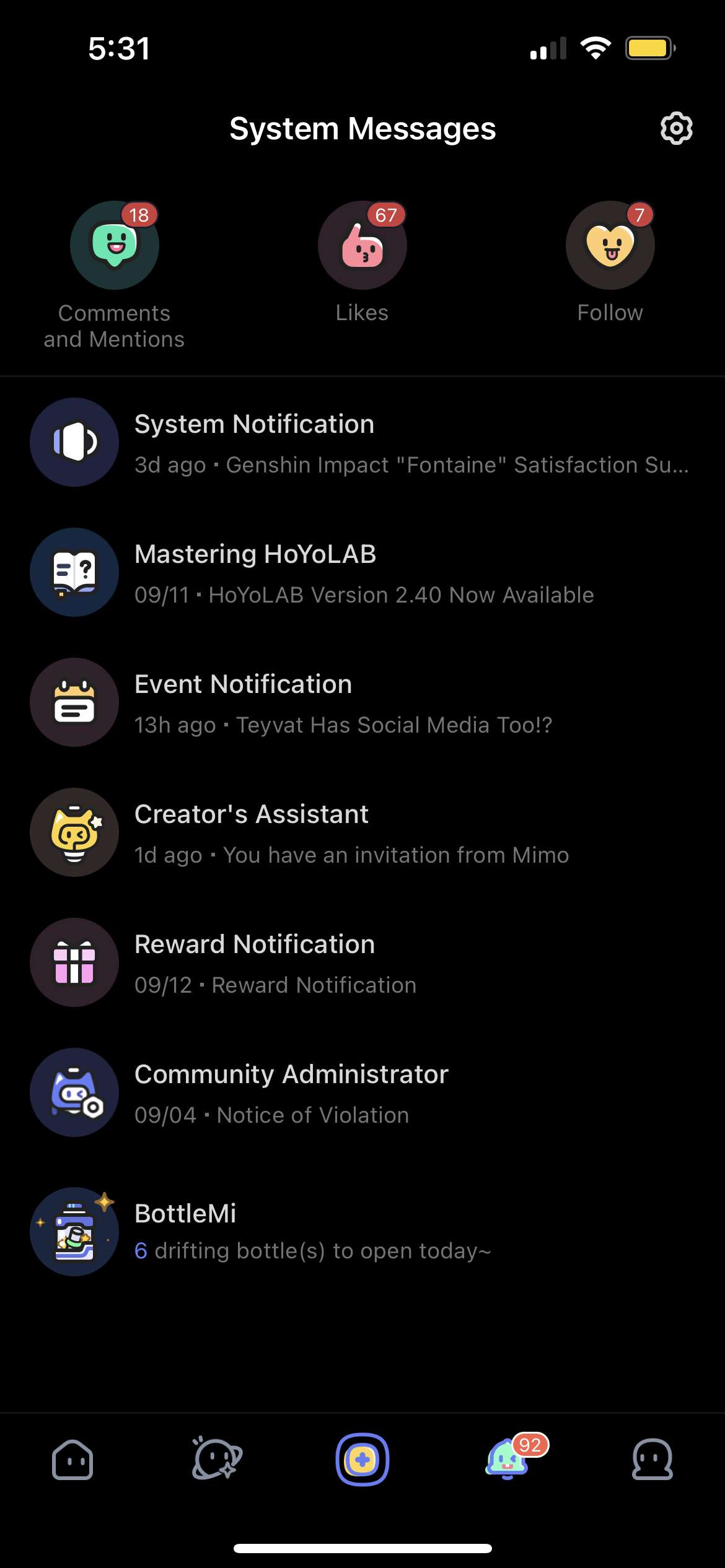Viewport: 725px width, 1568px height.
Task: View the Likes notifications
Action: pos(362,246)
